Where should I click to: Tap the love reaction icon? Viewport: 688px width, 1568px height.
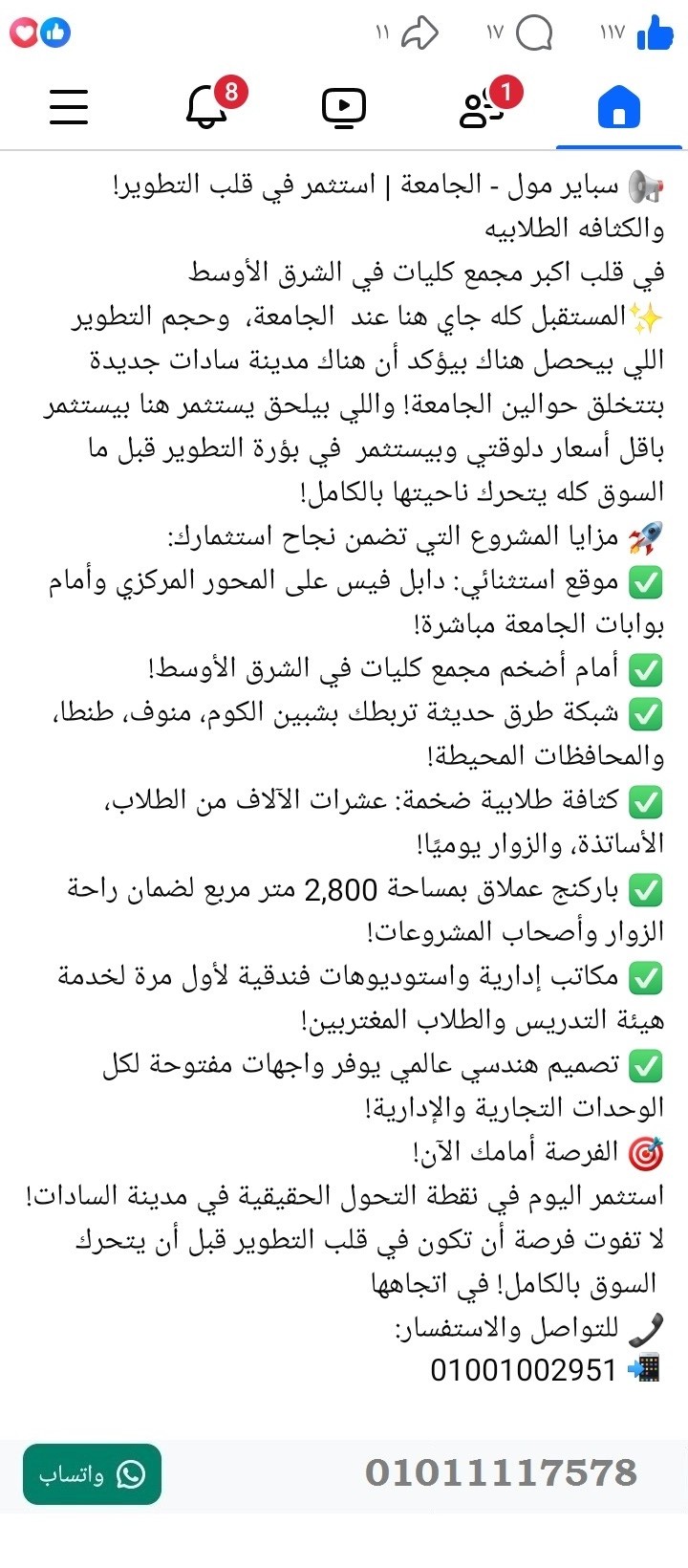24,33
